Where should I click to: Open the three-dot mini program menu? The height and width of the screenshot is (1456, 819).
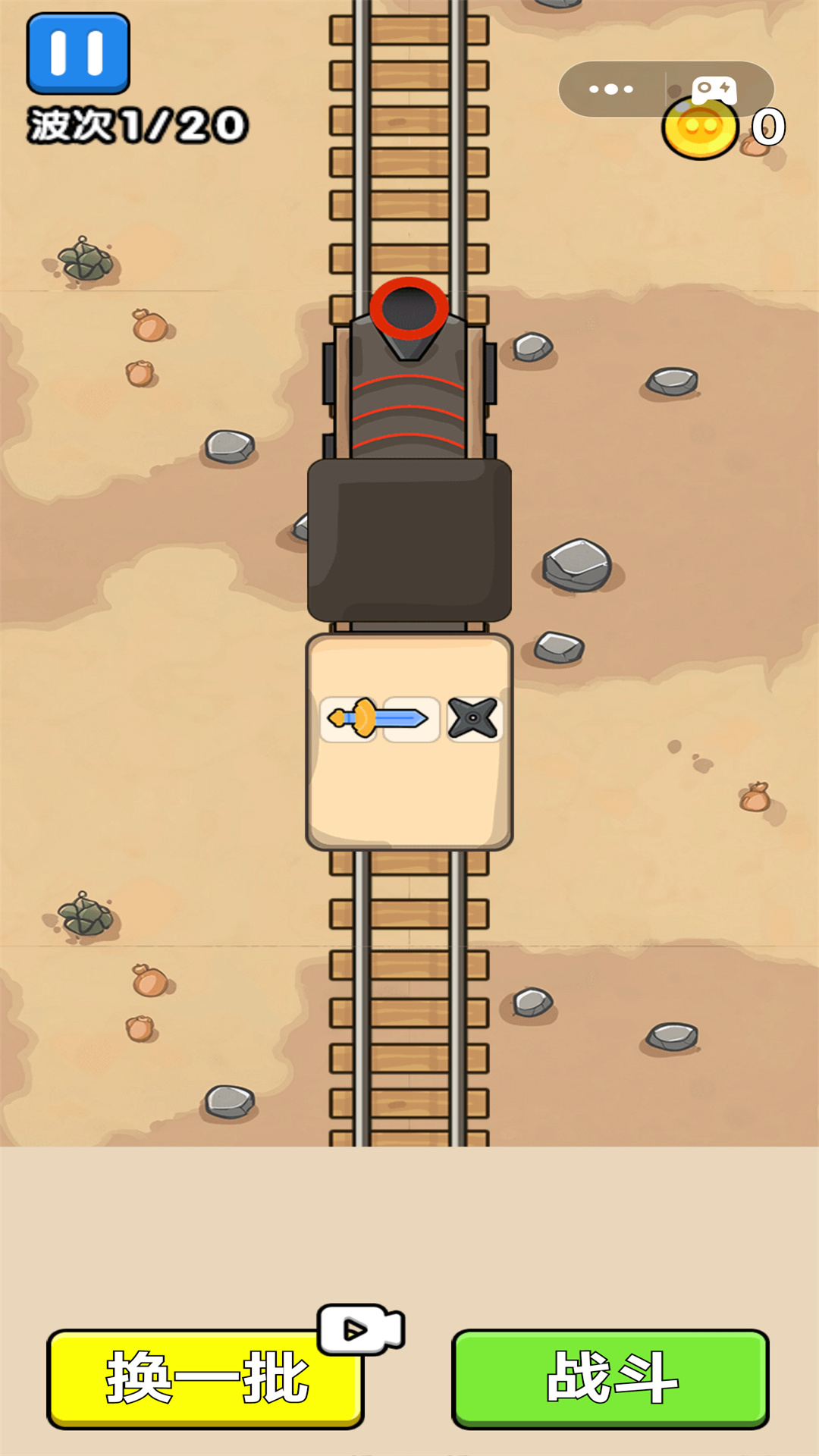pyautogui.click(x=611, y=89)
